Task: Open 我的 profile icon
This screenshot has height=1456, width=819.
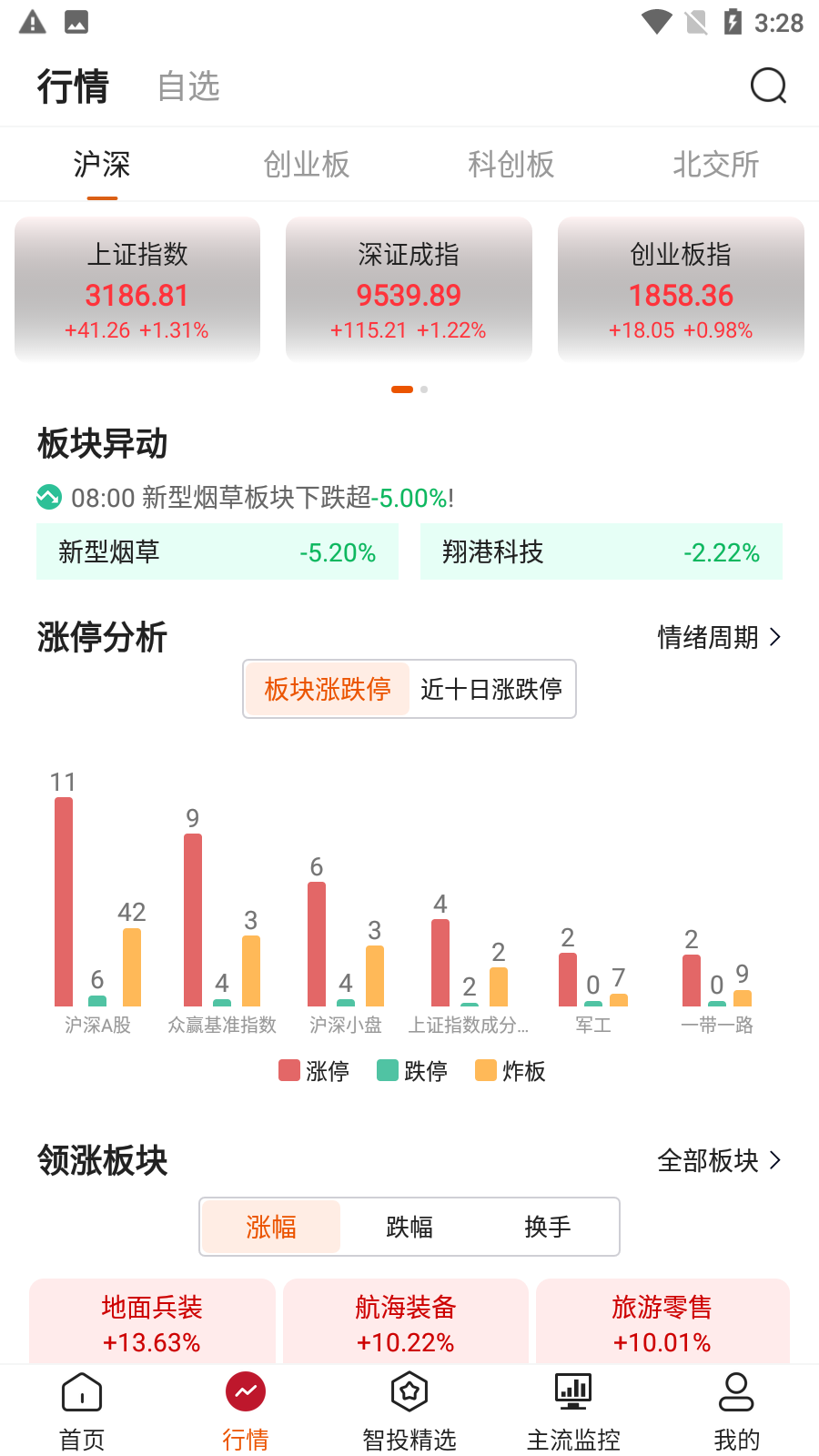Action: click(x=736, y=1392)
